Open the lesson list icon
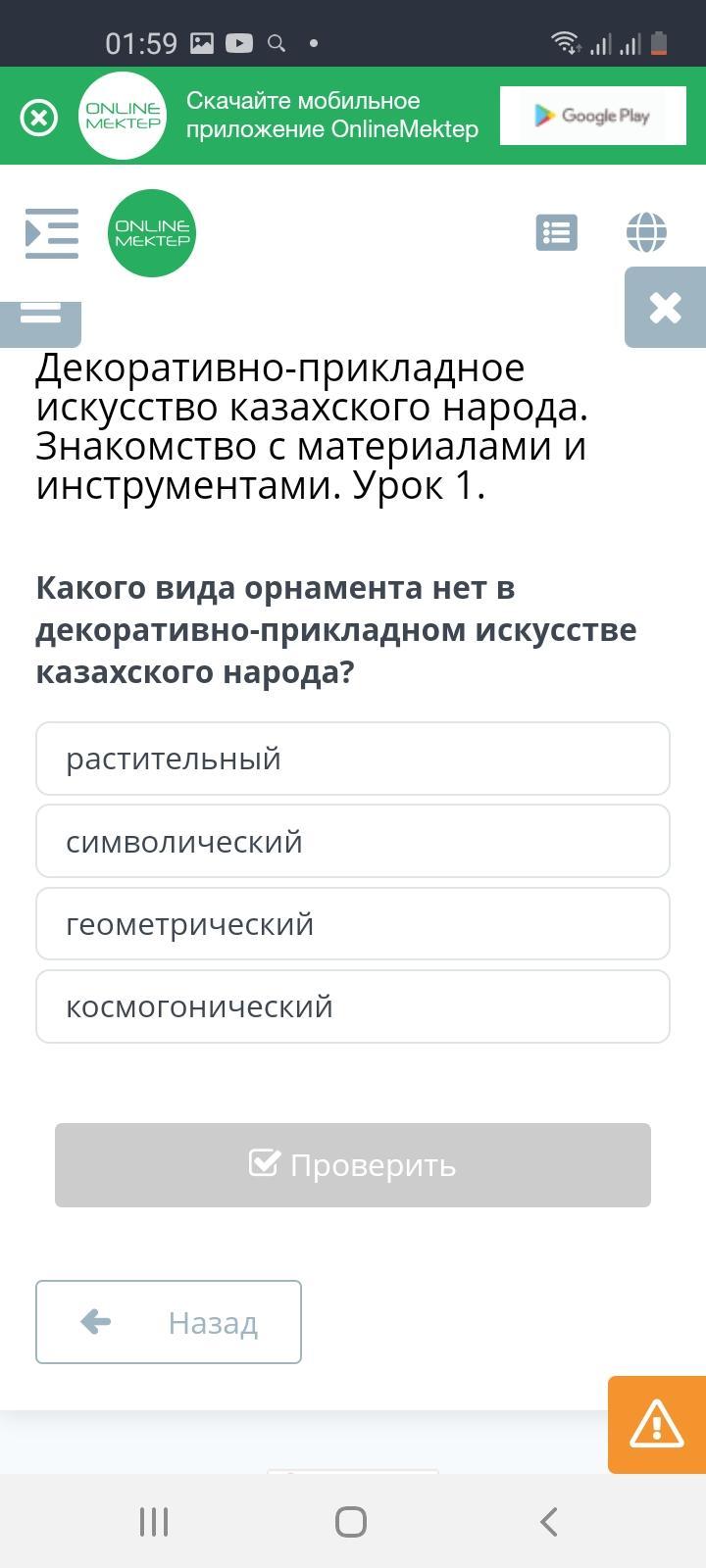The width and height of the screenshot is (706, 1568). click(x=557, y=232)
